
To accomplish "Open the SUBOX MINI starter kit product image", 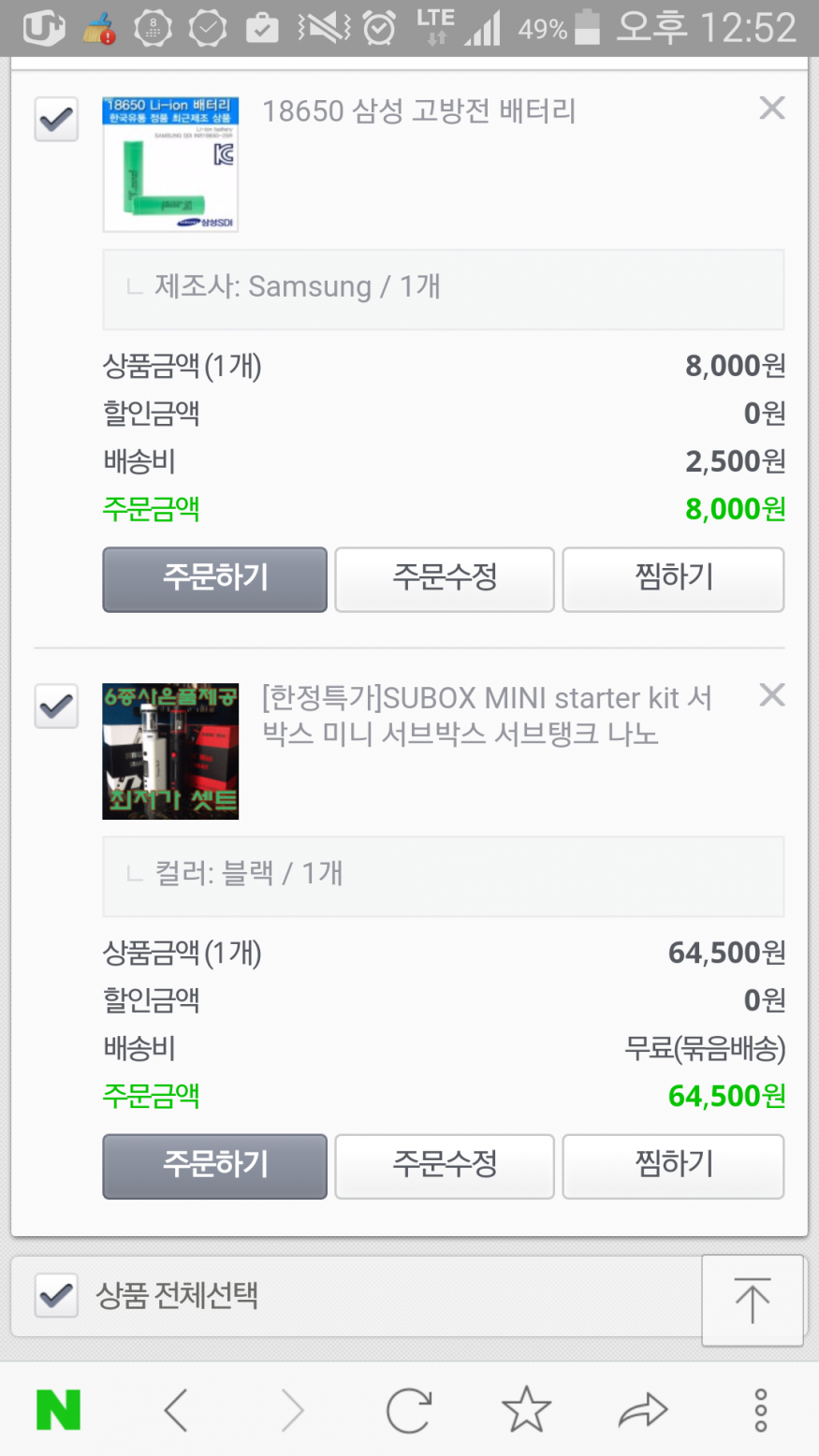I will tap(170, 751).
